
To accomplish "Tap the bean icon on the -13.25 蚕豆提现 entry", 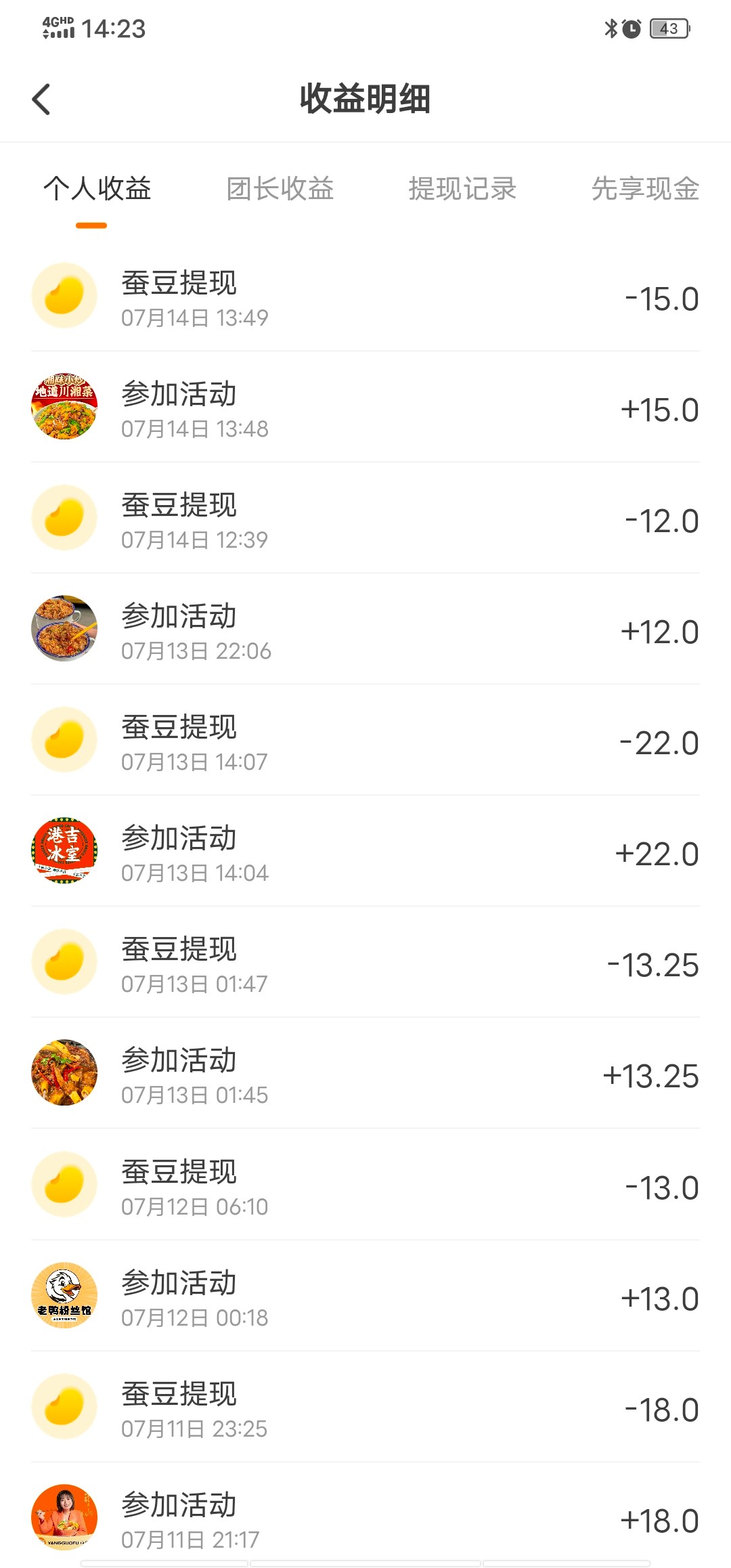I will (64, 961).
